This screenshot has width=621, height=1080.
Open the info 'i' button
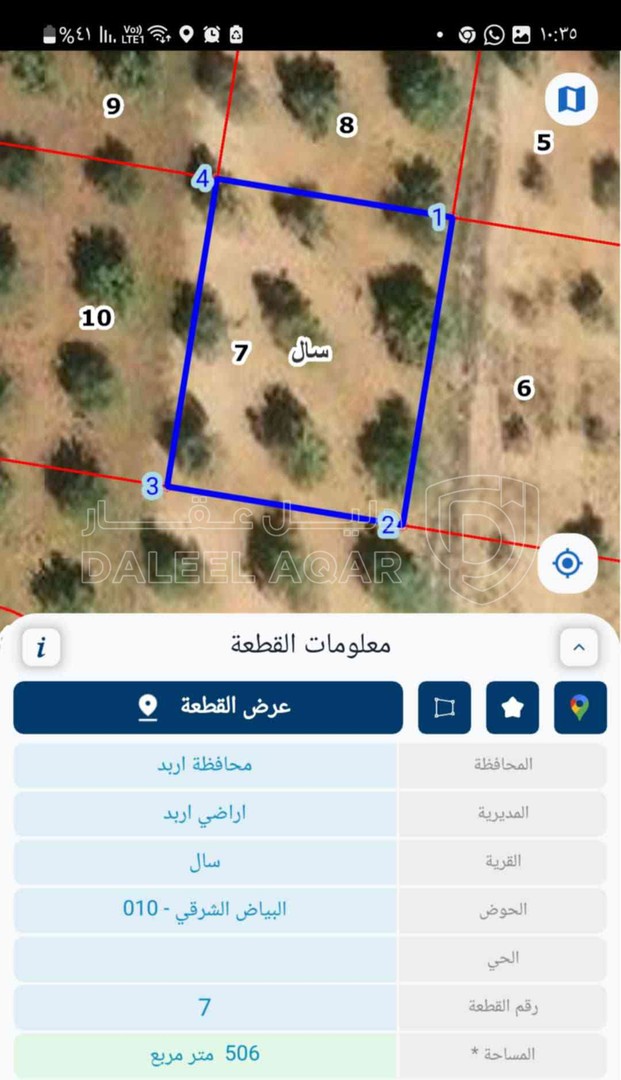point(41,647)
